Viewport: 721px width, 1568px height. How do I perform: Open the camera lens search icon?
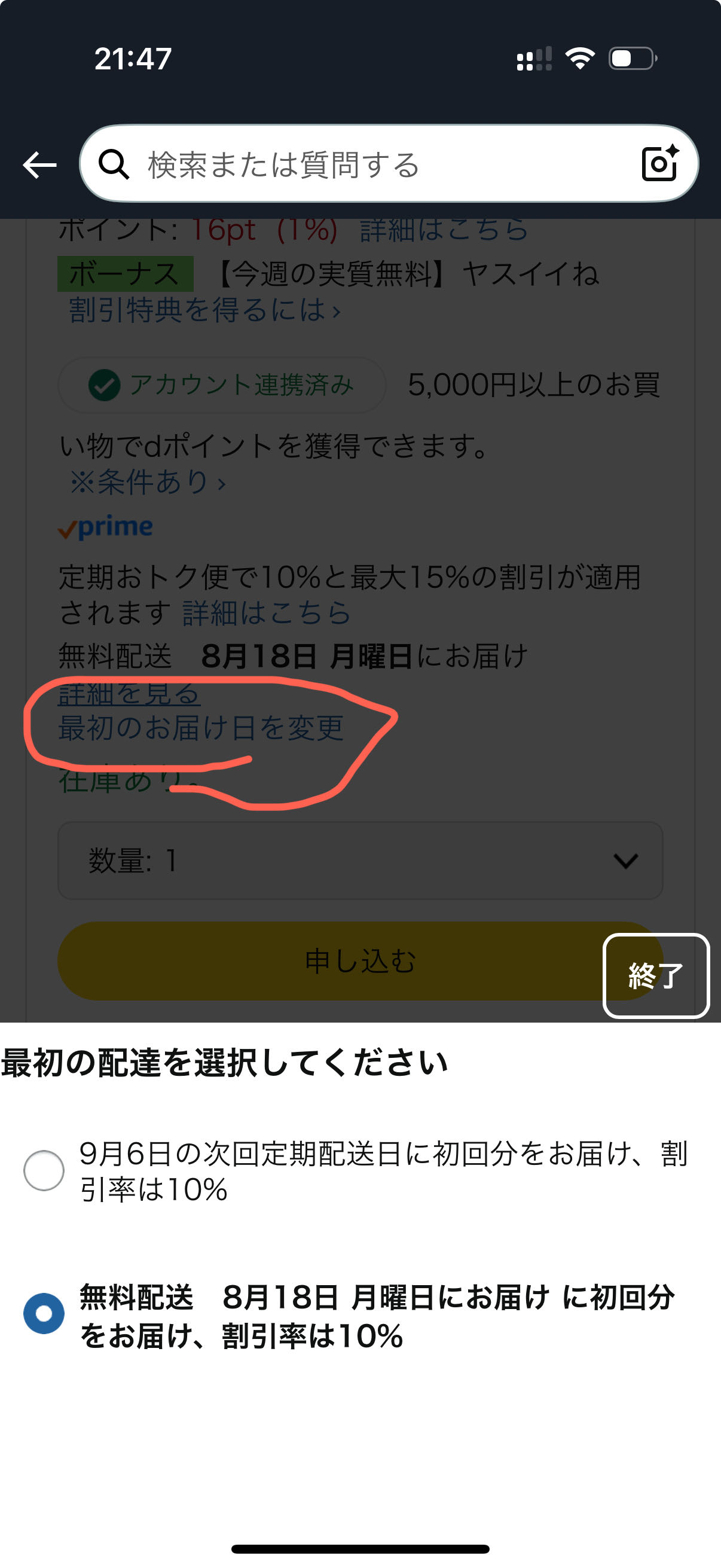click(x=659, y=163)
